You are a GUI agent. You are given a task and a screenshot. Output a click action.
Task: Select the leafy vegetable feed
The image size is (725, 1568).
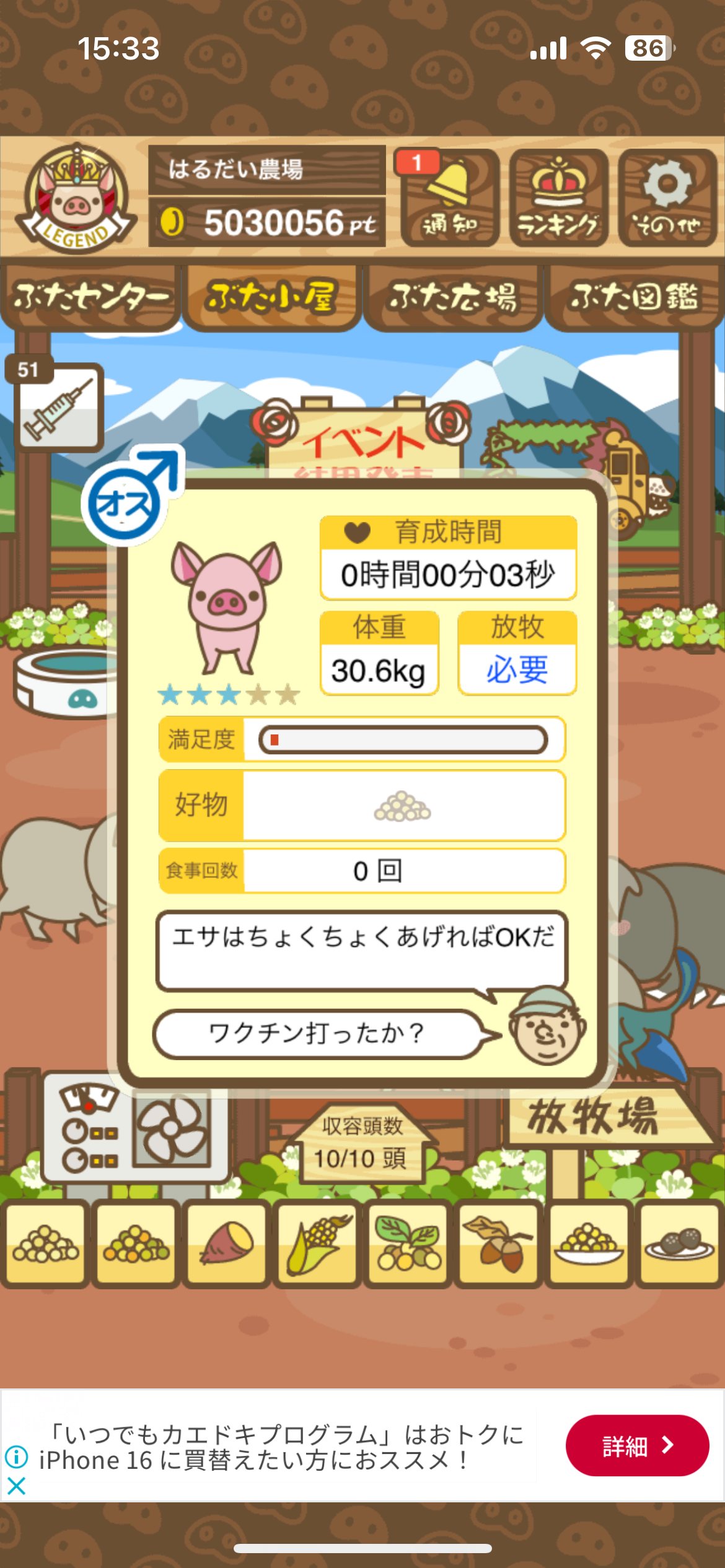[407, 1242]
